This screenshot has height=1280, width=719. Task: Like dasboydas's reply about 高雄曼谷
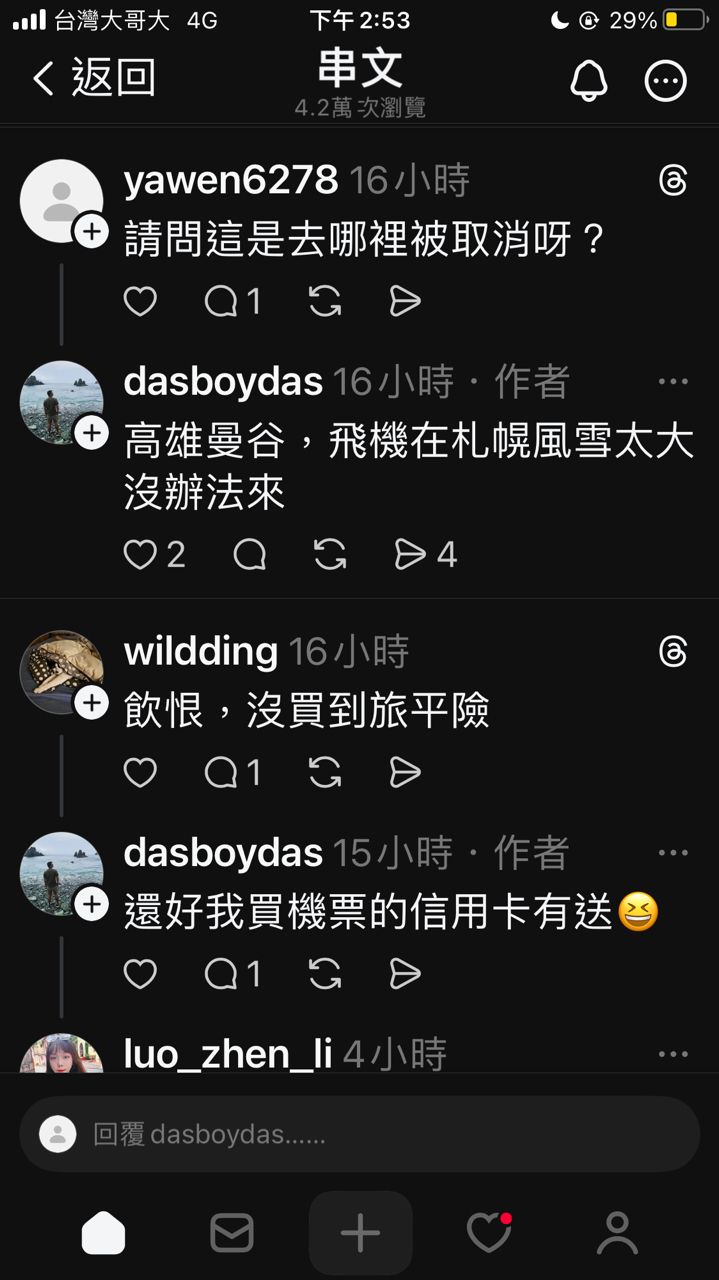tap(140, 555)
